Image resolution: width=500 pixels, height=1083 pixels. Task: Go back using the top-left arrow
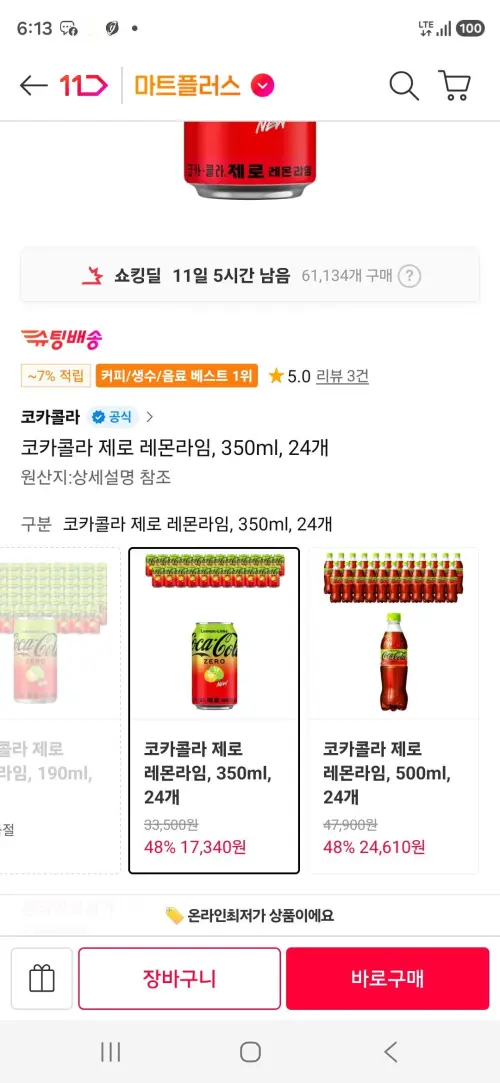[33, 86]
